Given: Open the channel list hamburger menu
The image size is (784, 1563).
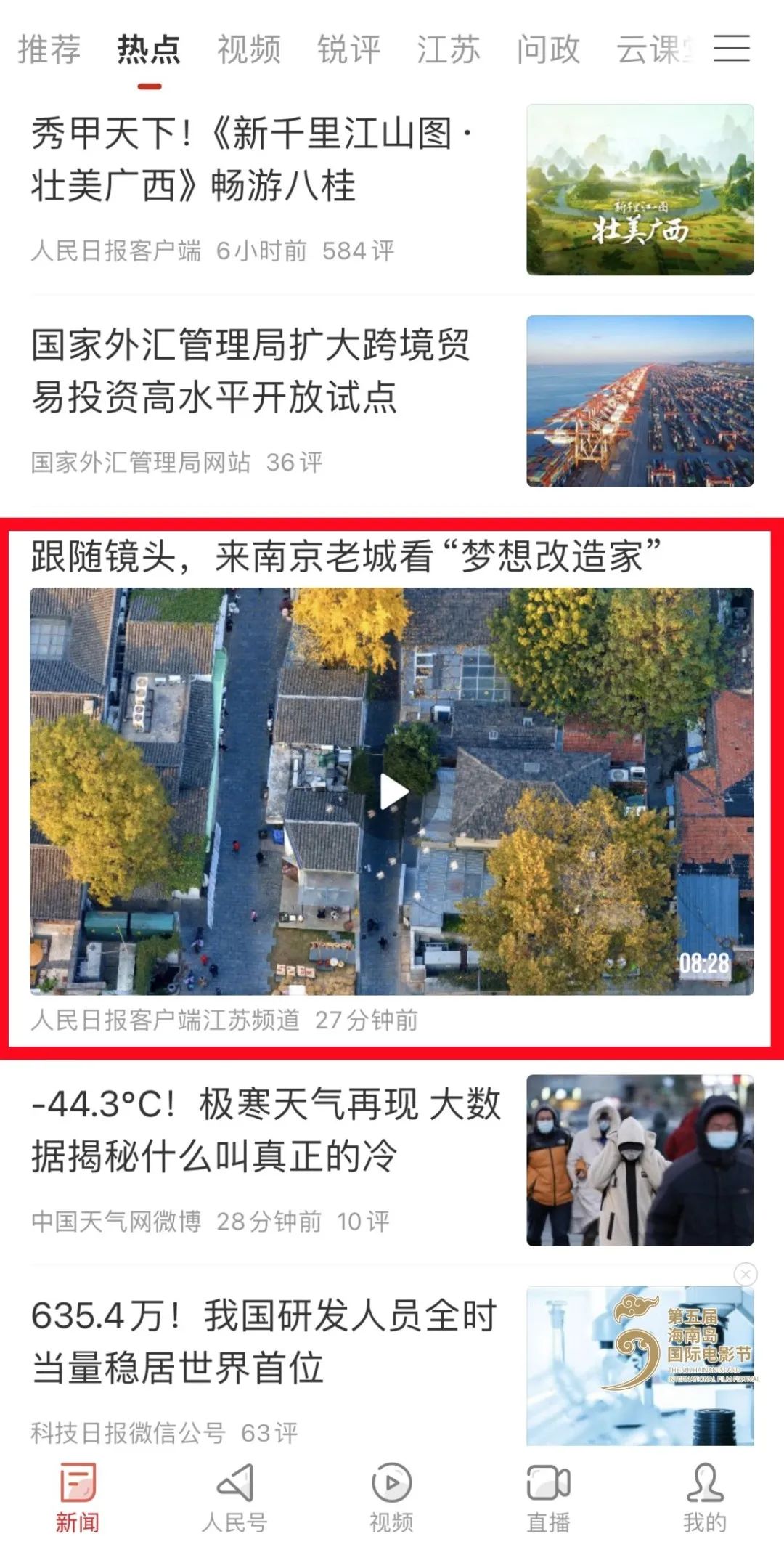Looking at the screenshot, I should (x=731, y=49).
